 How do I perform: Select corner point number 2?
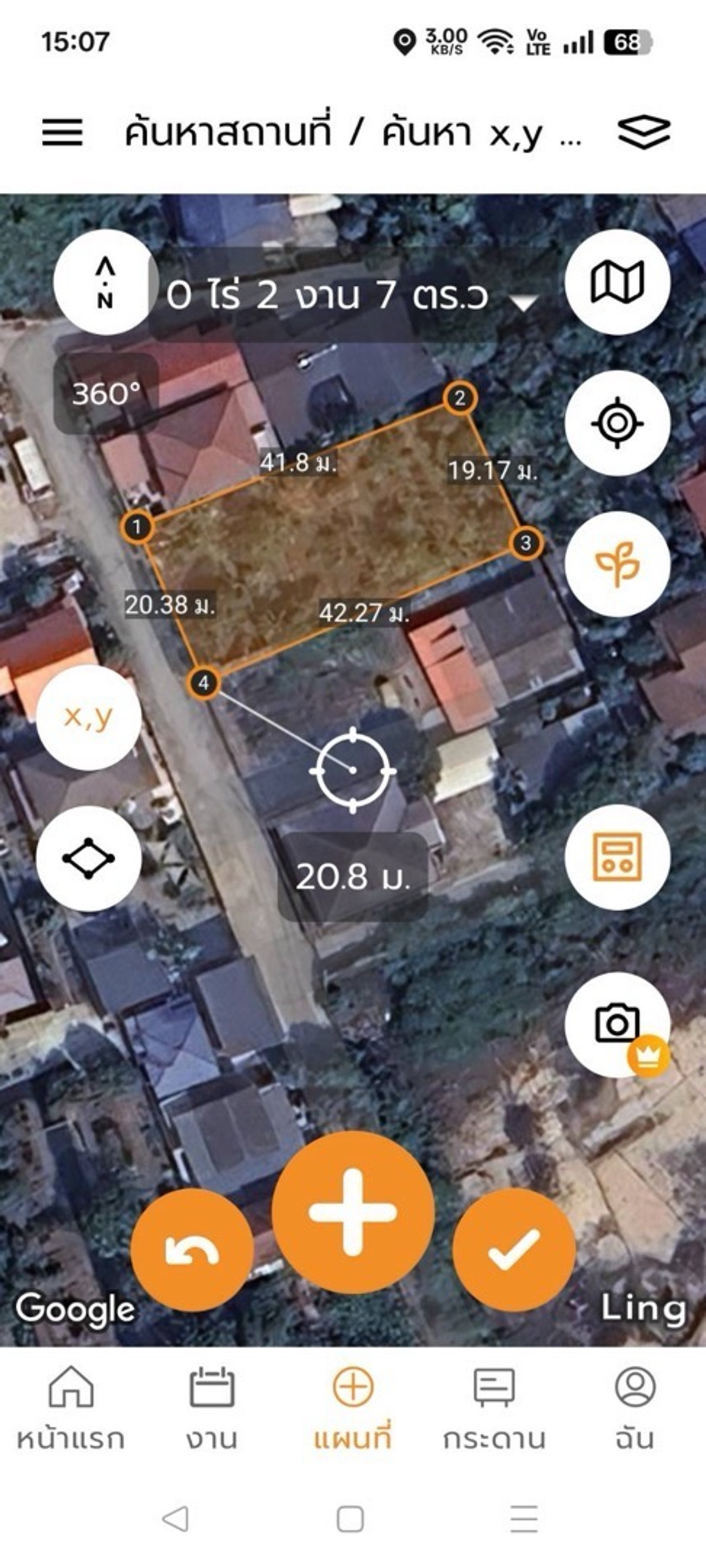tap(460, 398)
